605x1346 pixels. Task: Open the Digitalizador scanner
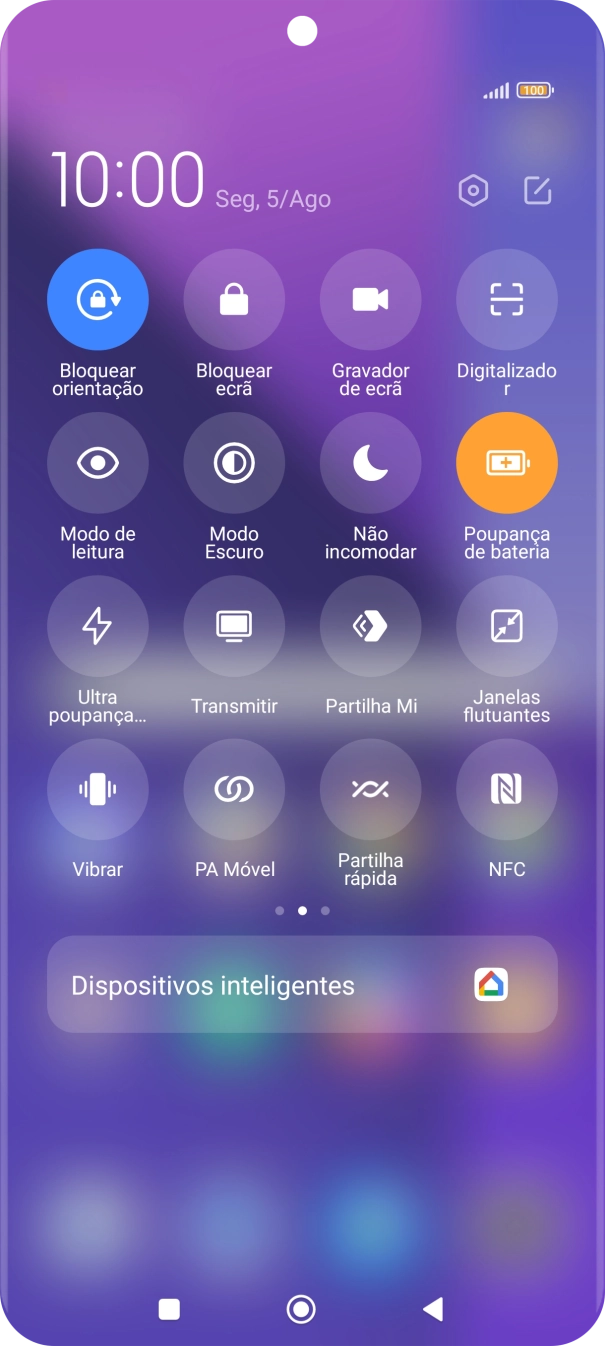pyautogui.click(x=507, y=299)
